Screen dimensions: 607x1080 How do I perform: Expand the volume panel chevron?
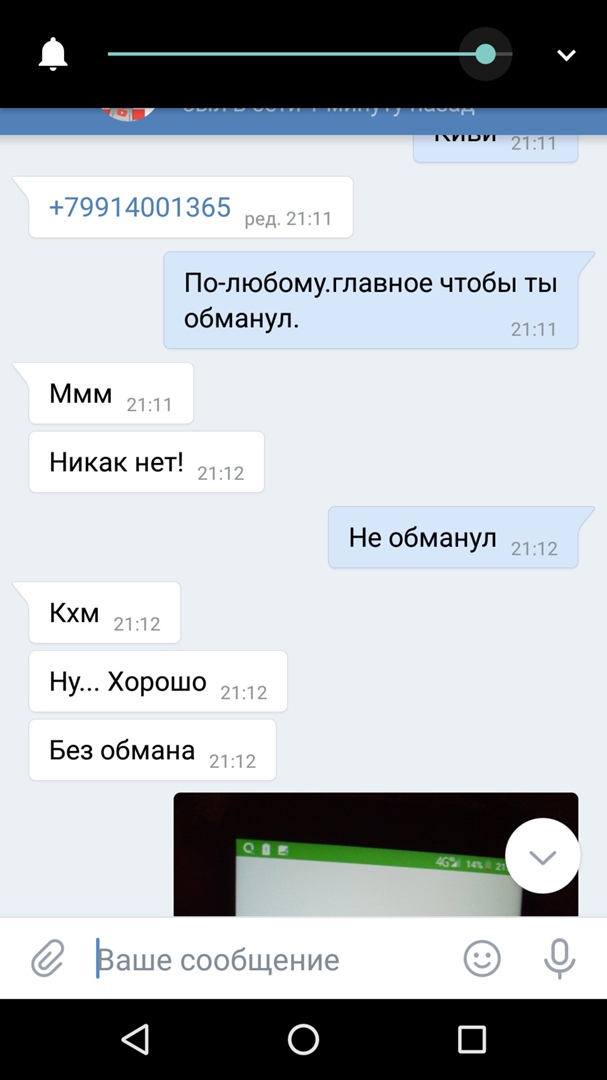point(566,55)
